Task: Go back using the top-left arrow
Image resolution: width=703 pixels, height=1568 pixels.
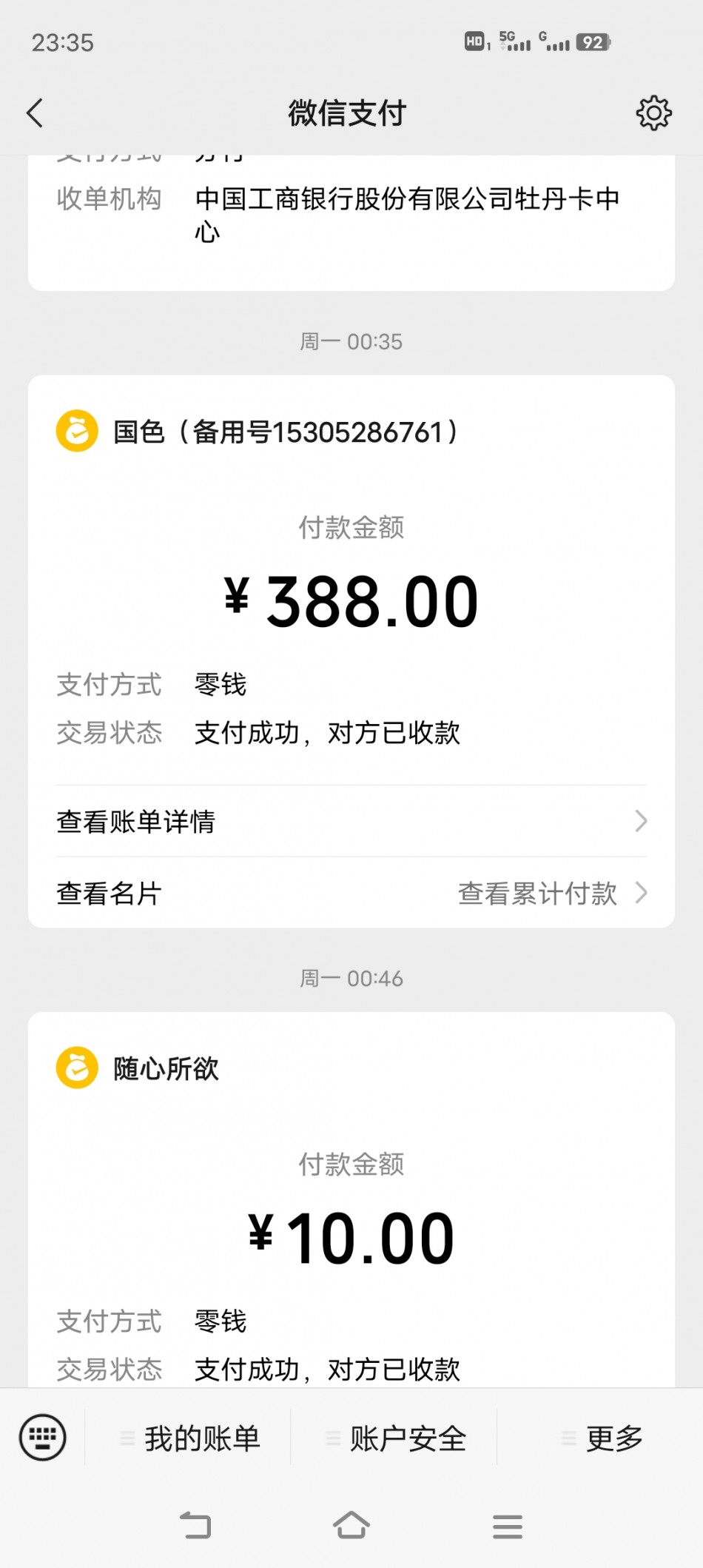Action: 35,113
